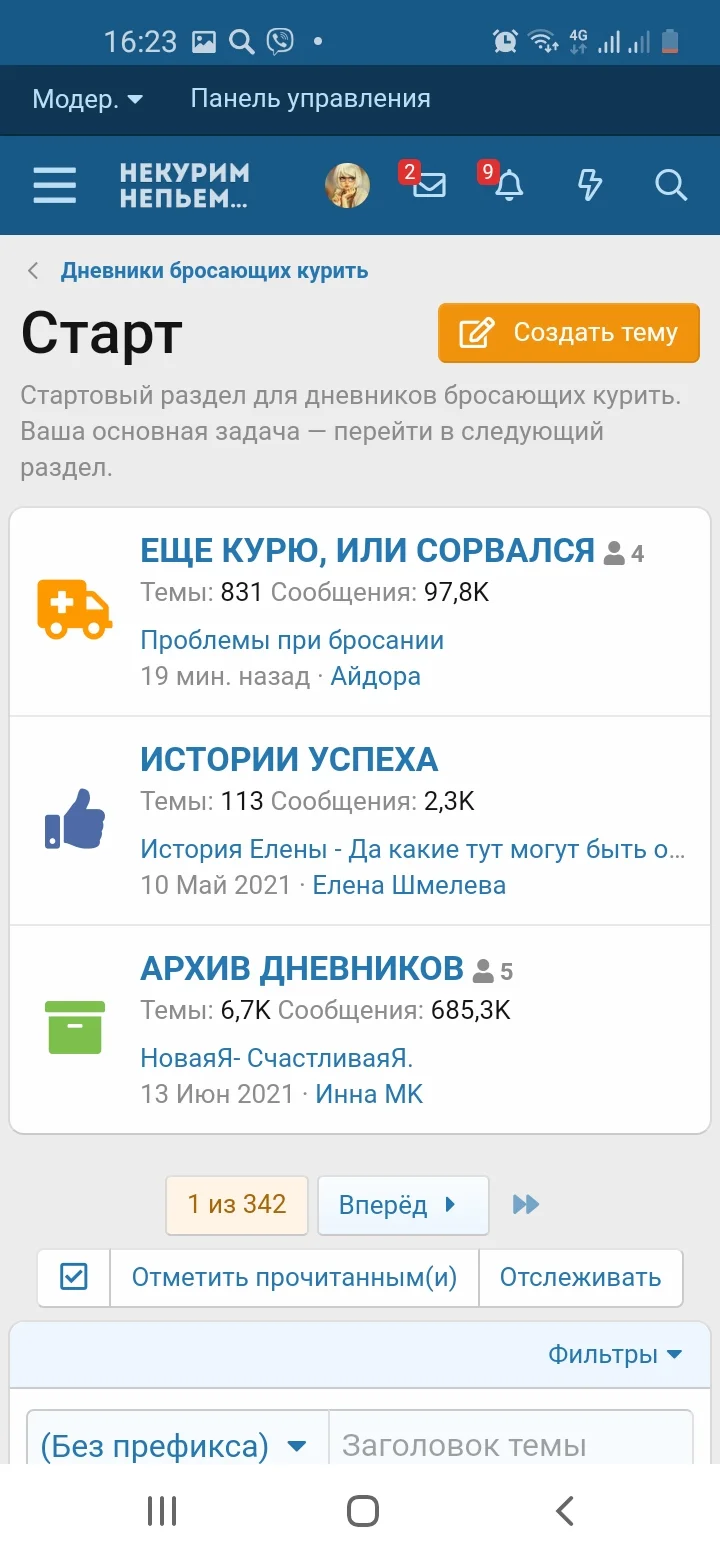Tick the mark-read checkbox above filters
Screen dimensions: 720x1560
(x=72, y=1277)
